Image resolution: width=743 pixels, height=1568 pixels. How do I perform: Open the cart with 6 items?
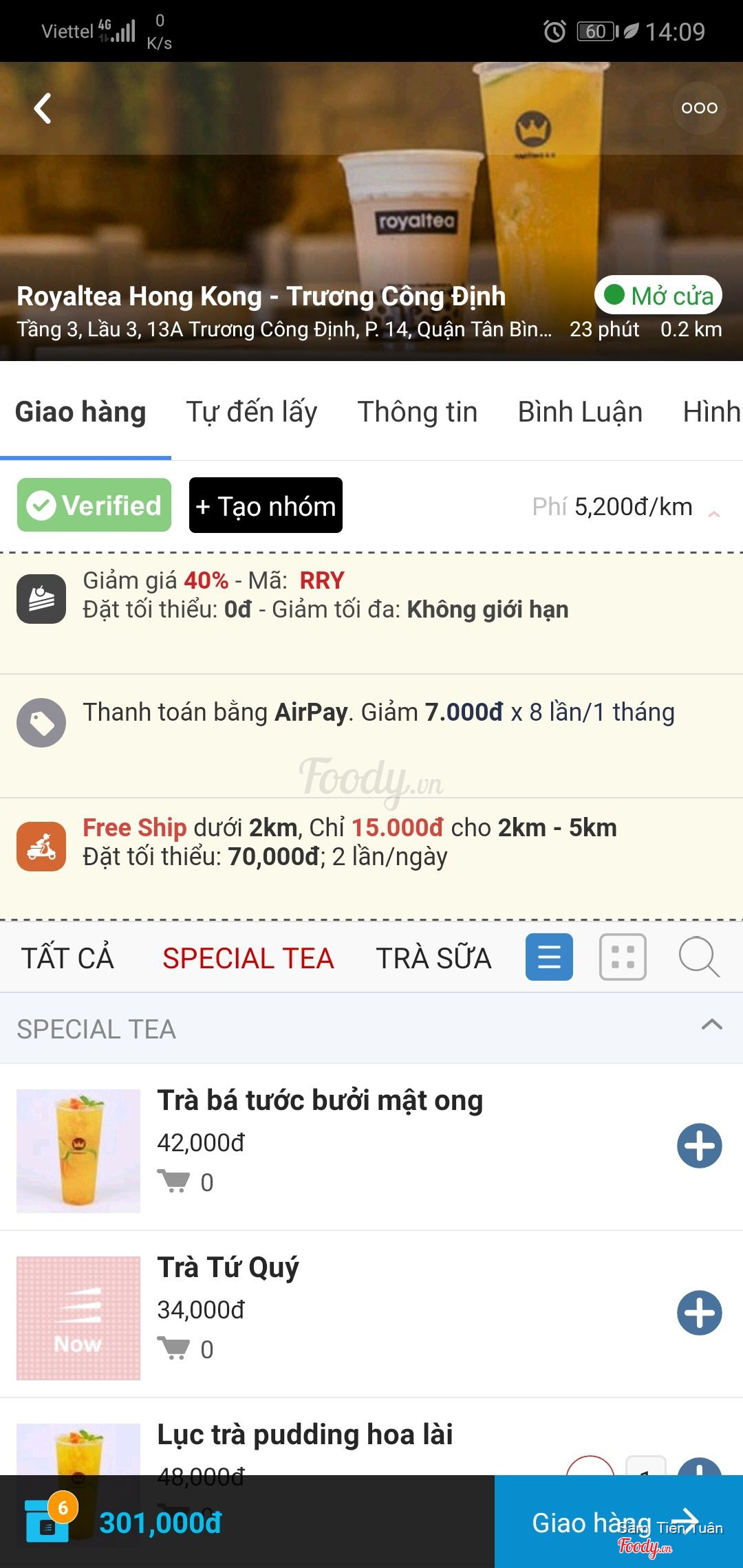point(48,1521)
